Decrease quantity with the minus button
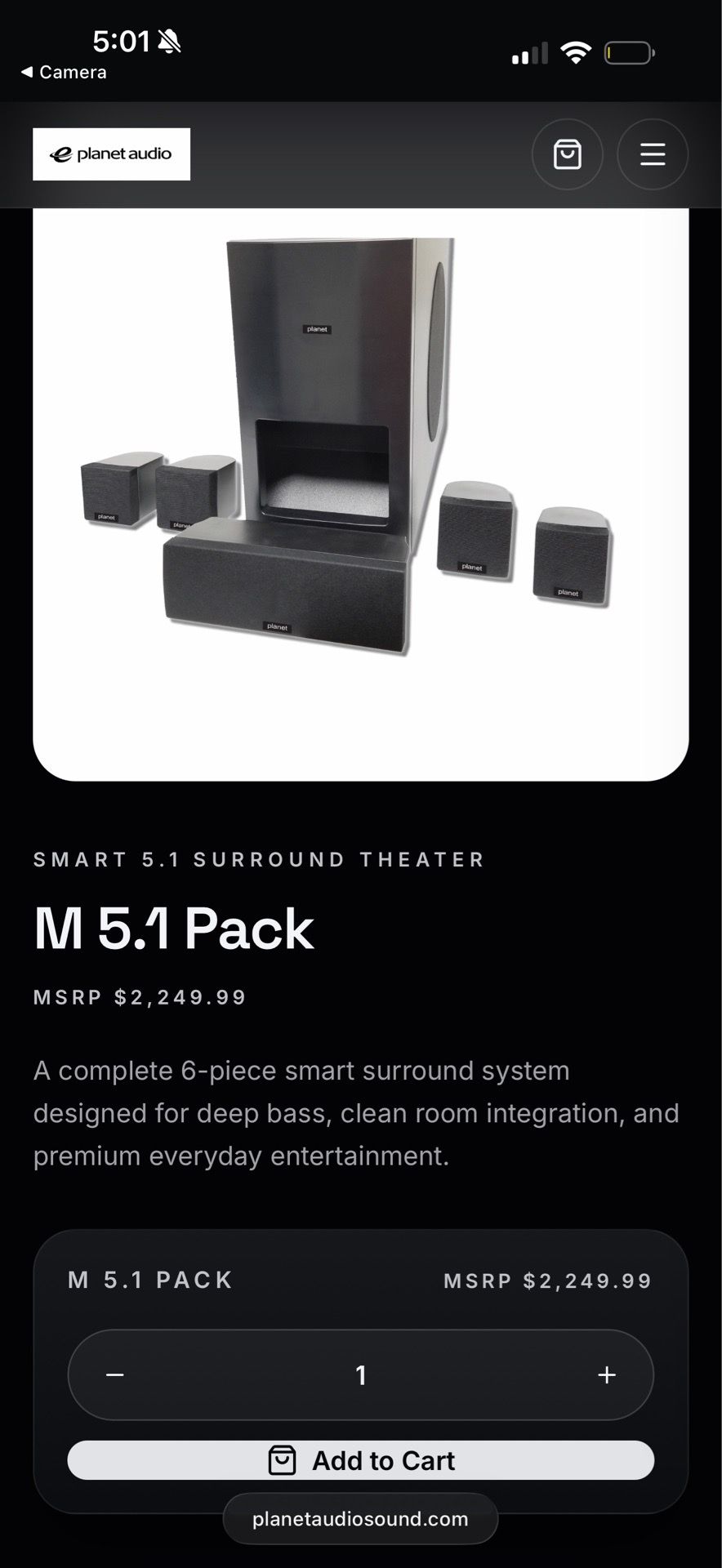This screenshot has height=1568, width=722. pyautogui.click(x=115, y=1375)
